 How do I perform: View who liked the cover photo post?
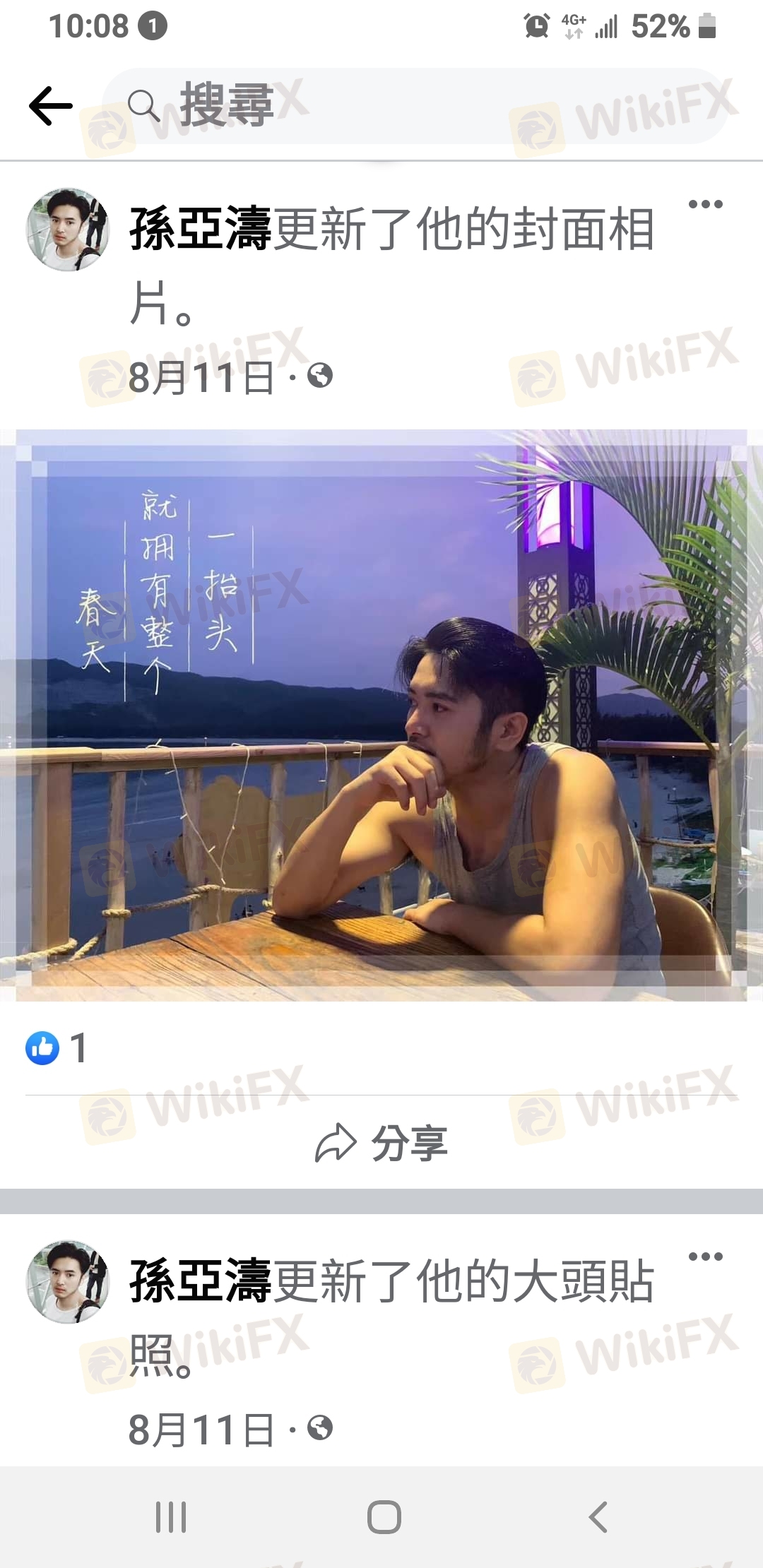[x=57, y=1047]
